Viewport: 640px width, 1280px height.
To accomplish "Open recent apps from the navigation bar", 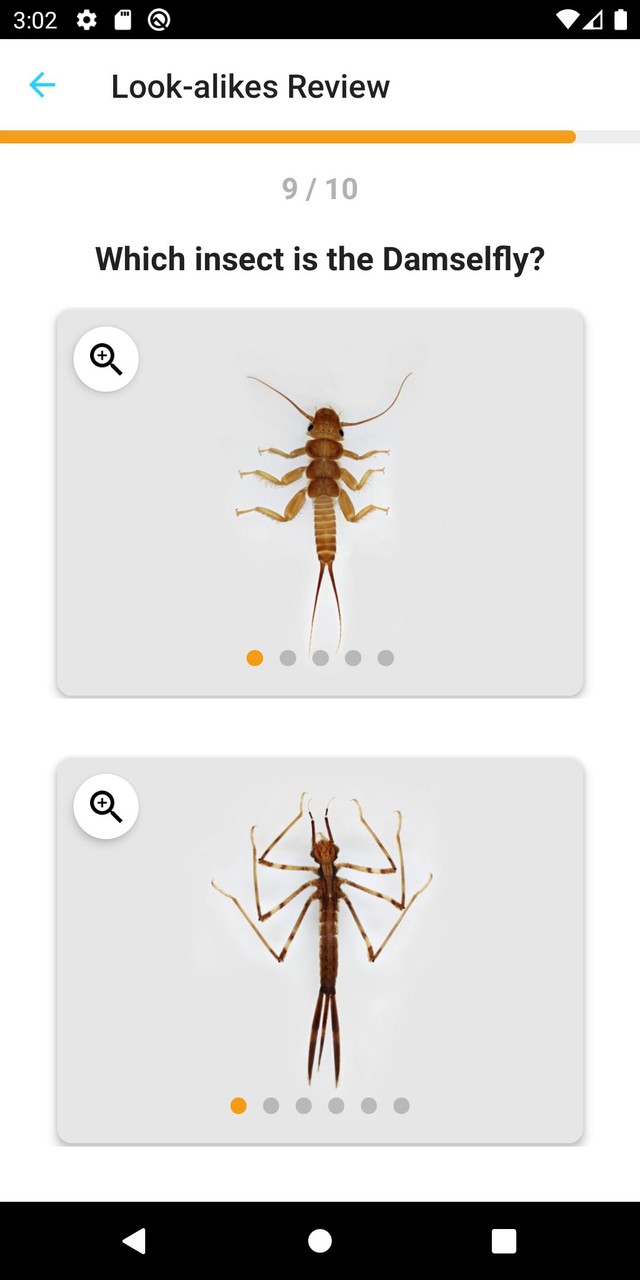I will pyautogui.click(x=504, y=1241).
